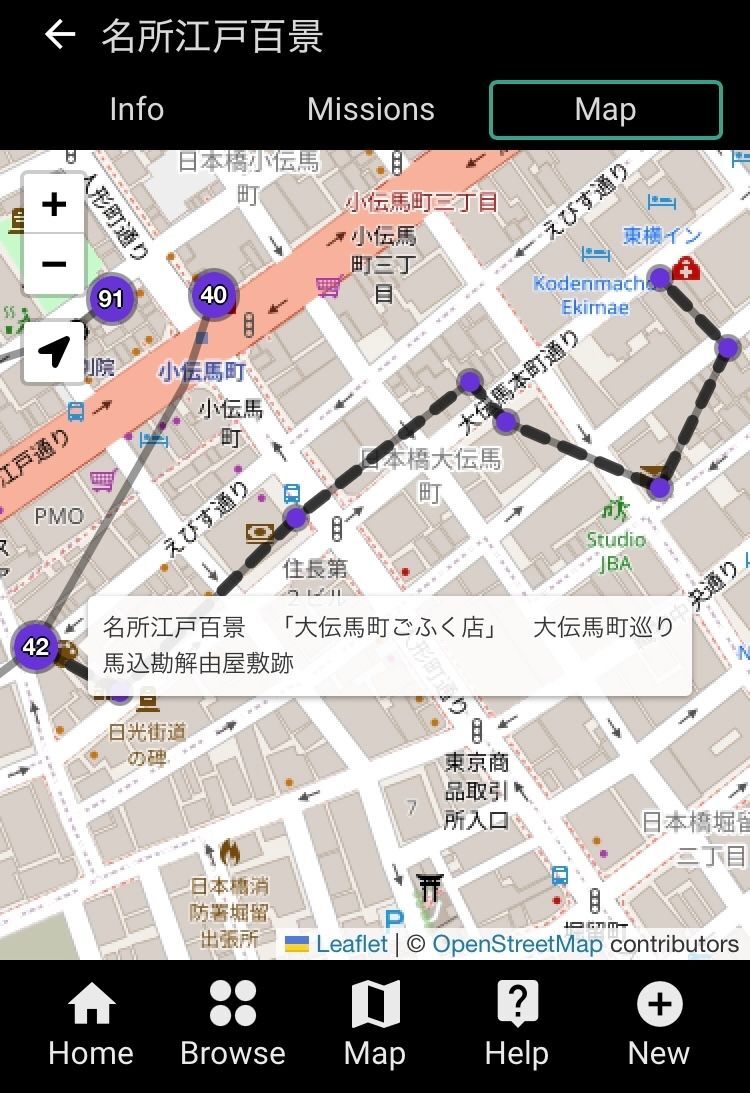Open map marker number 42

click(36, 647)
